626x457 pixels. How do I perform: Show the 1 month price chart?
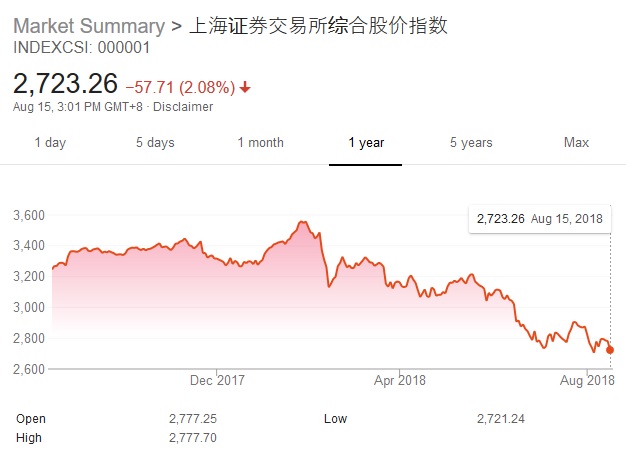click(x=260, y=143)
